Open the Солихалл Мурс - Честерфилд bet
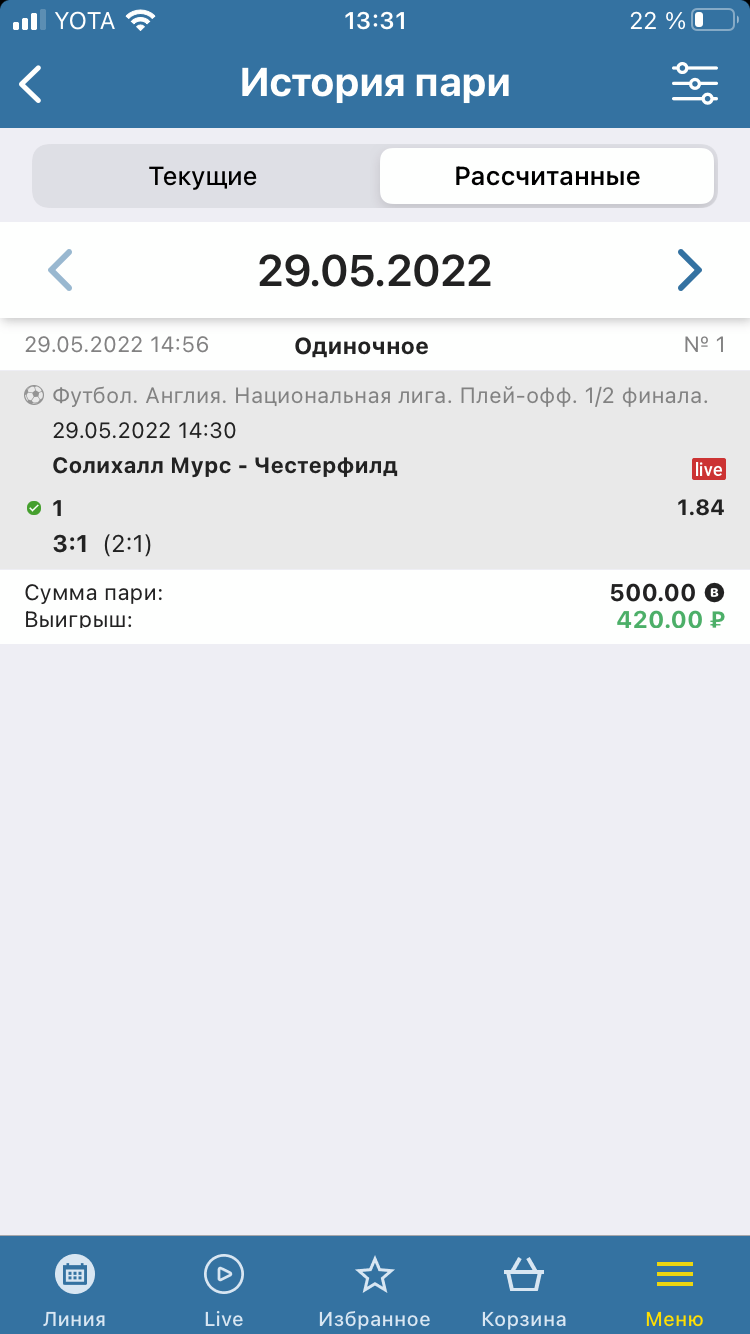750x1334 pixels. [375, 470]
